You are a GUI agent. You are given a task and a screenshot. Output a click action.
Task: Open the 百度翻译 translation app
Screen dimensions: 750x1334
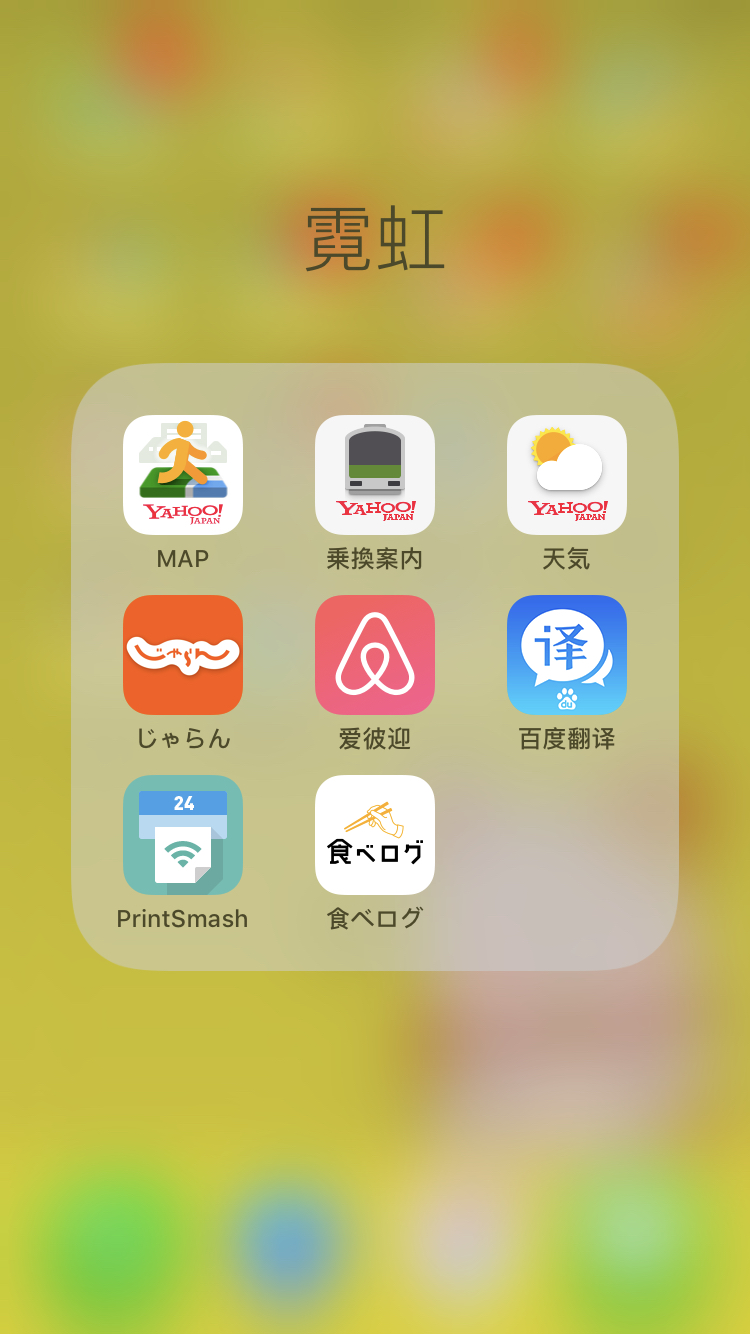point(567,655)
